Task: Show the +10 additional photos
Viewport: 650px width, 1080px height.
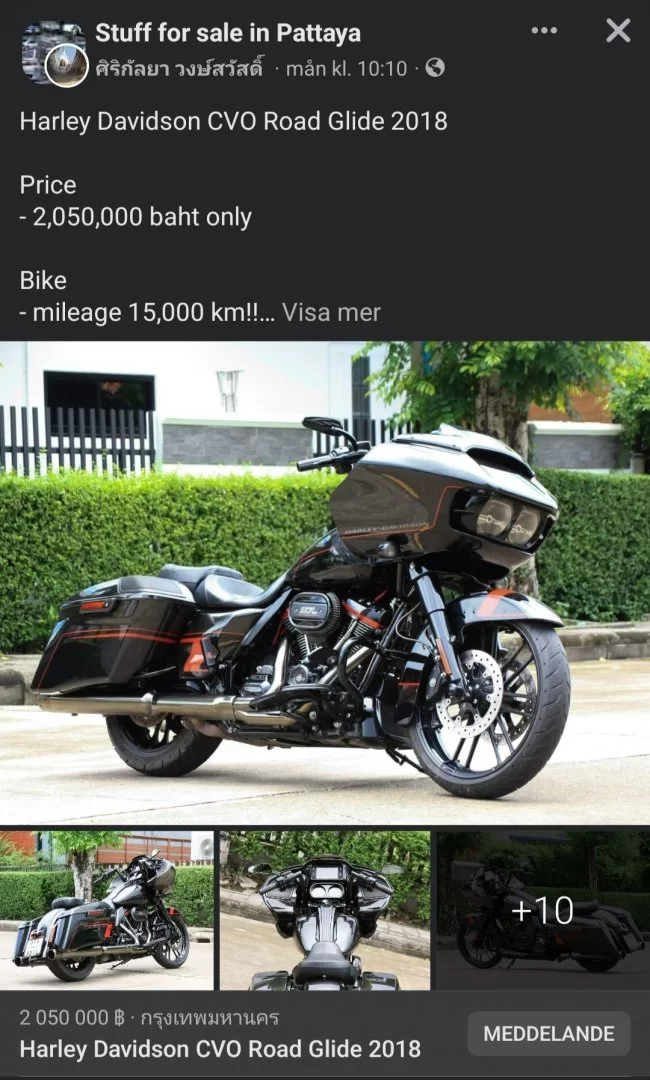Action: [x=542, y=910]
